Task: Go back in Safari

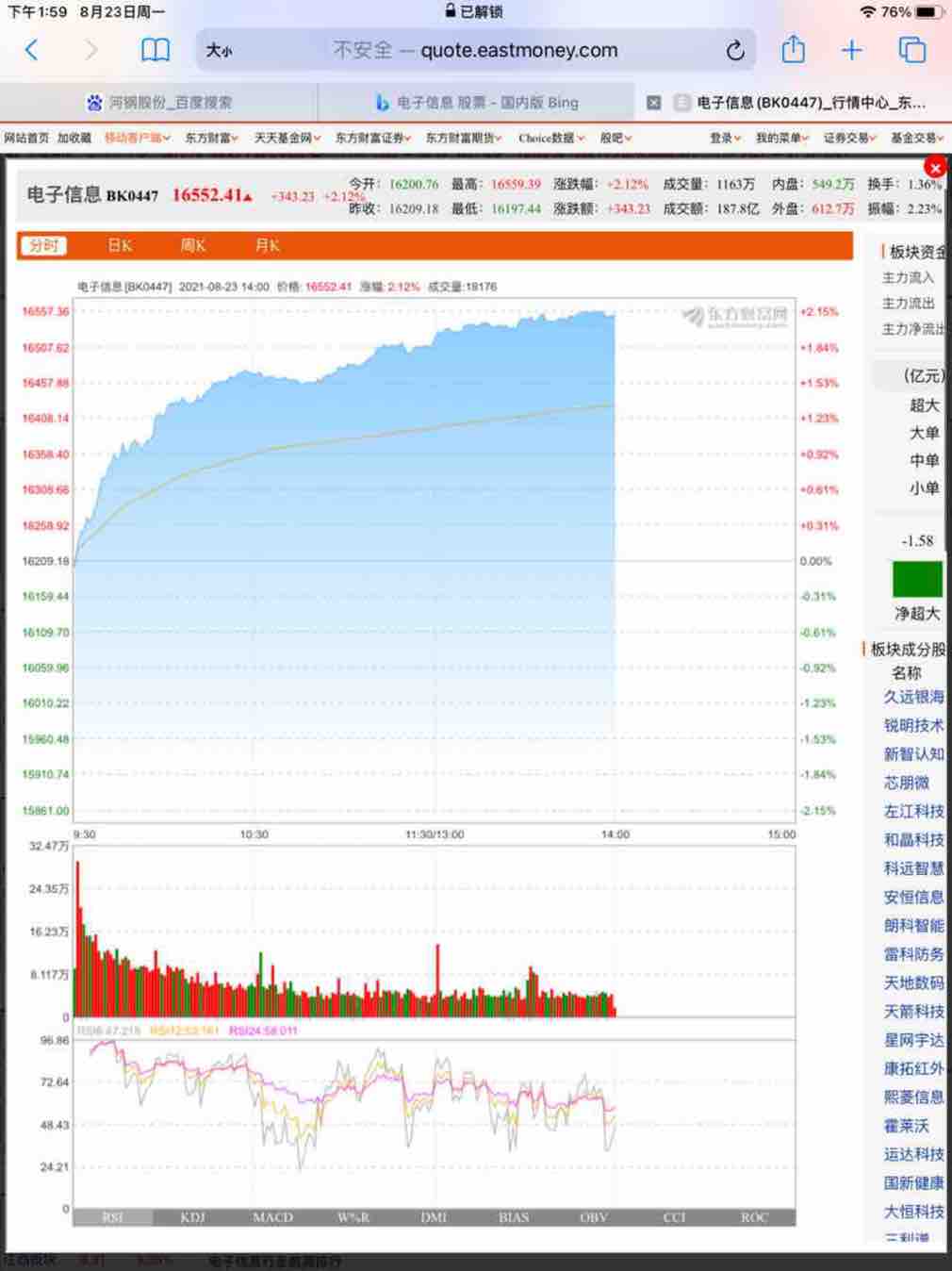Action: tap(31, 50)
